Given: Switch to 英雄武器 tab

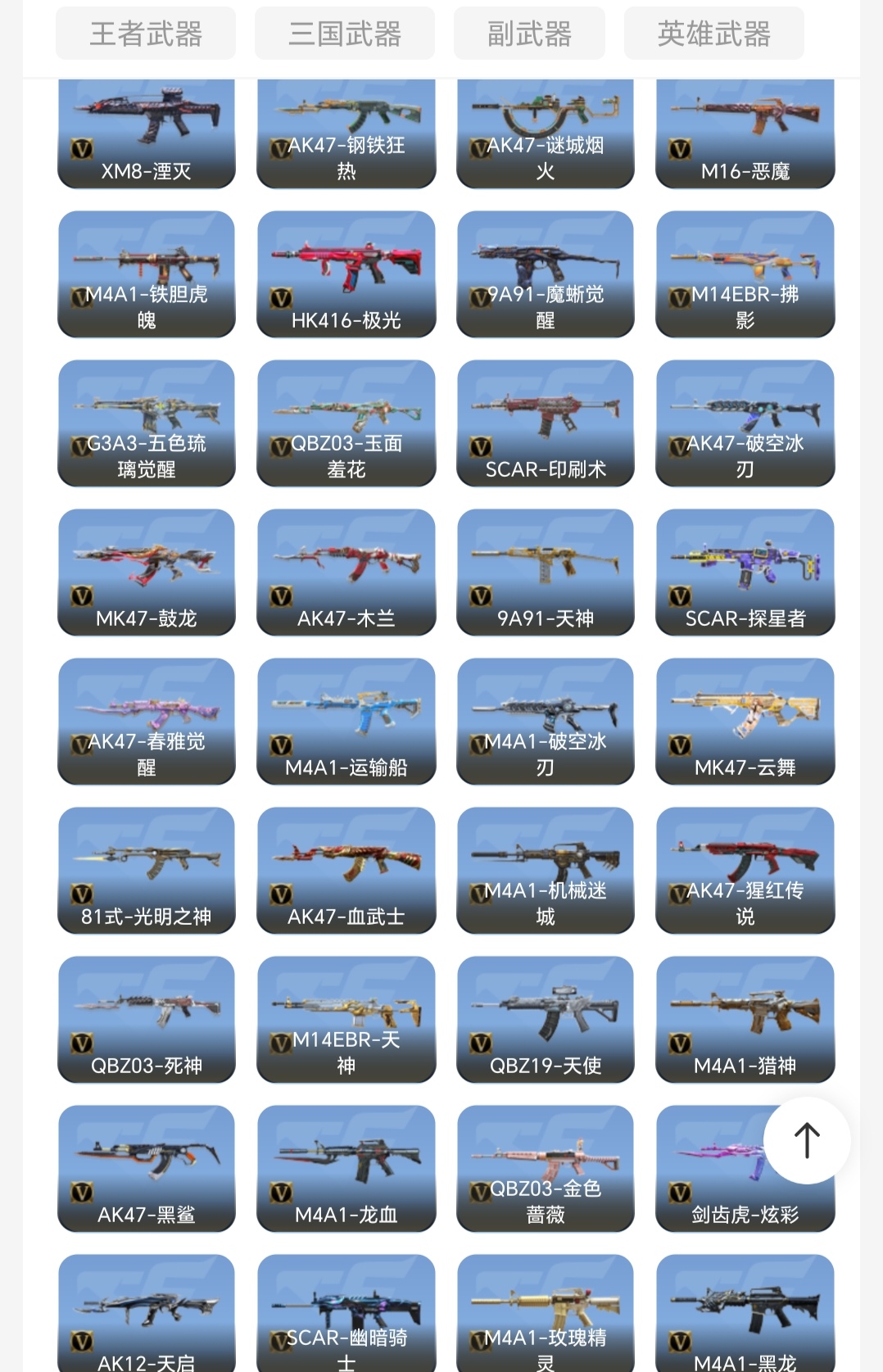Looking at the screenshot, I should coord(713,34).
